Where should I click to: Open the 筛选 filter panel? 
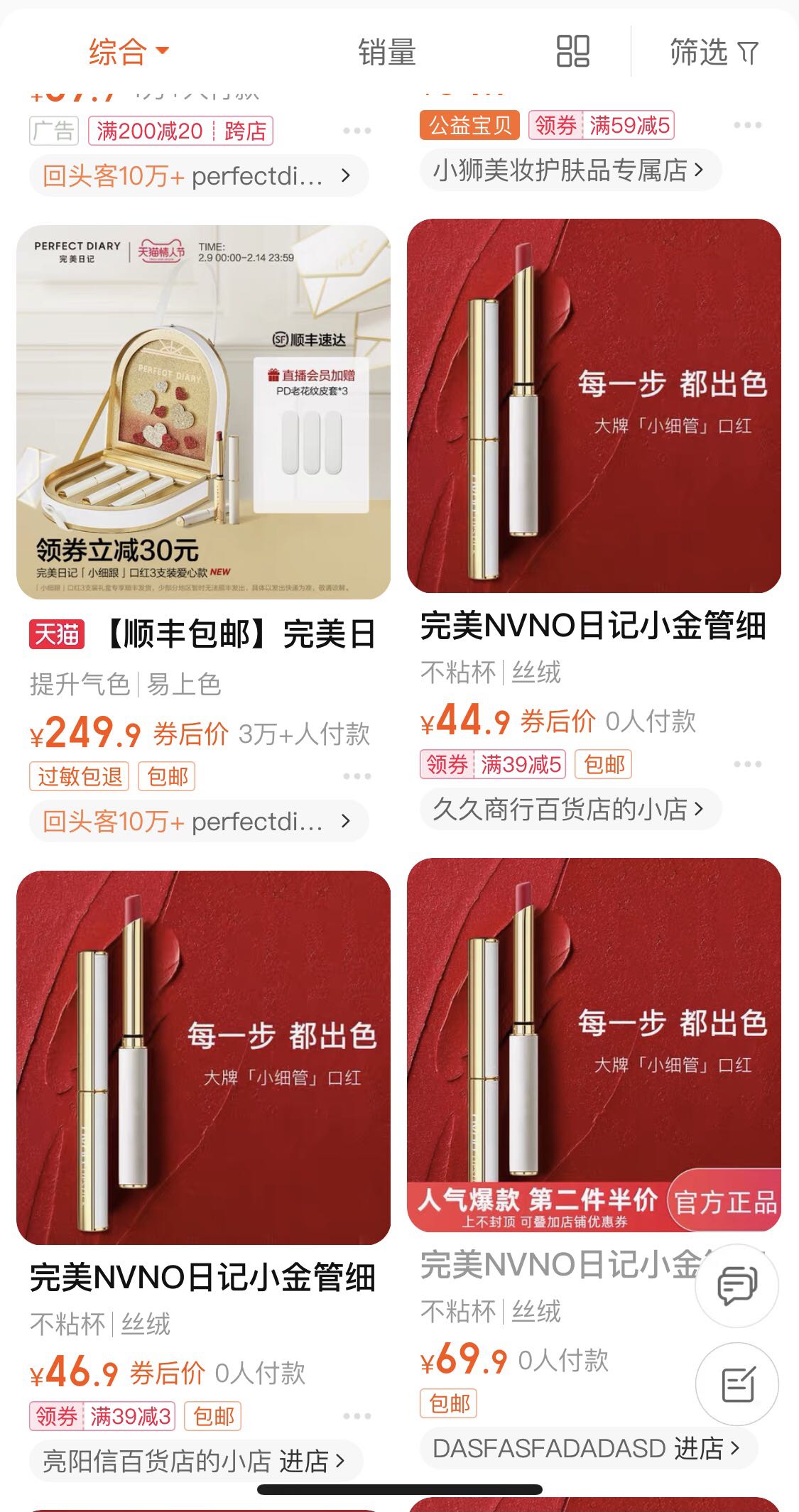click(713, 52)
